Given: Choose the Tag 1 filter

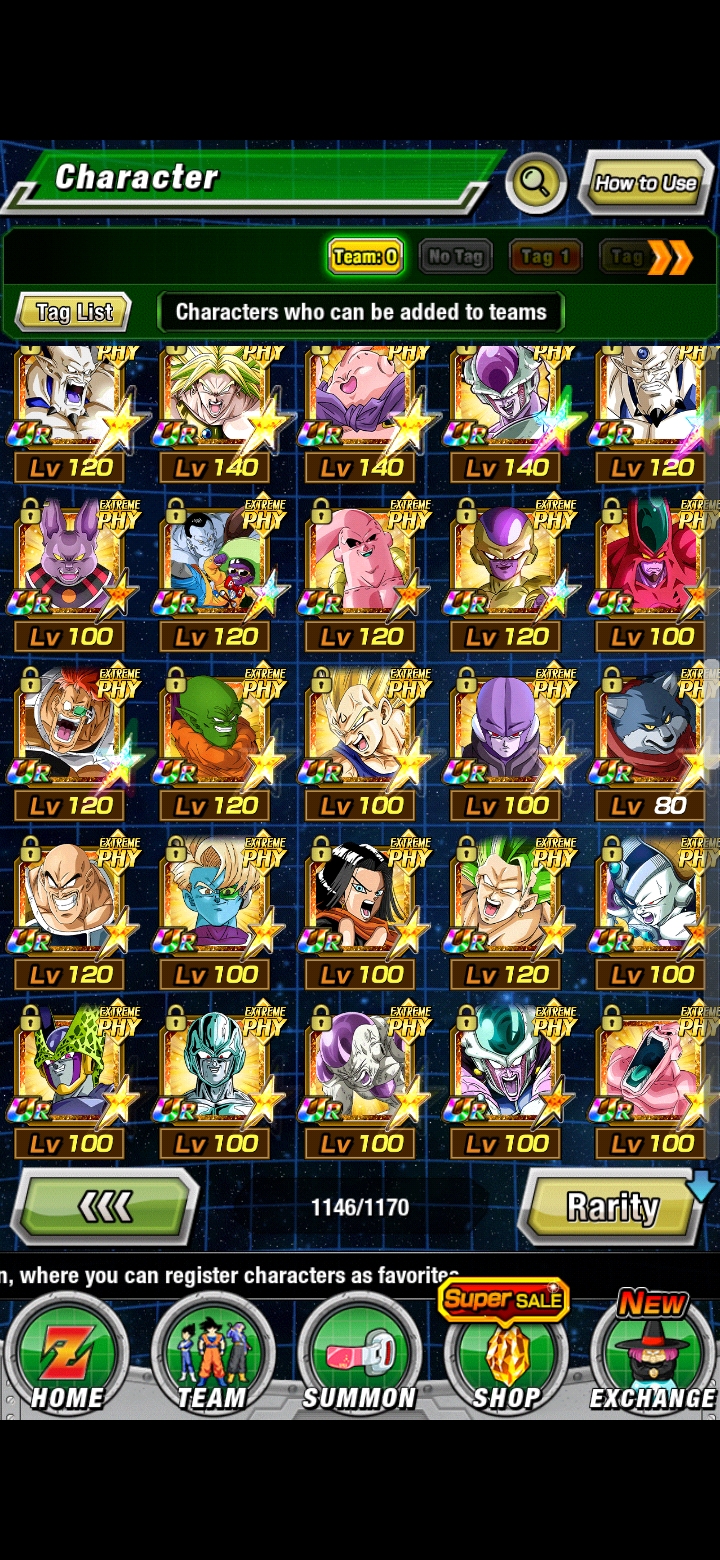Looking at the screenshot, I should click(x=546, y=257).
